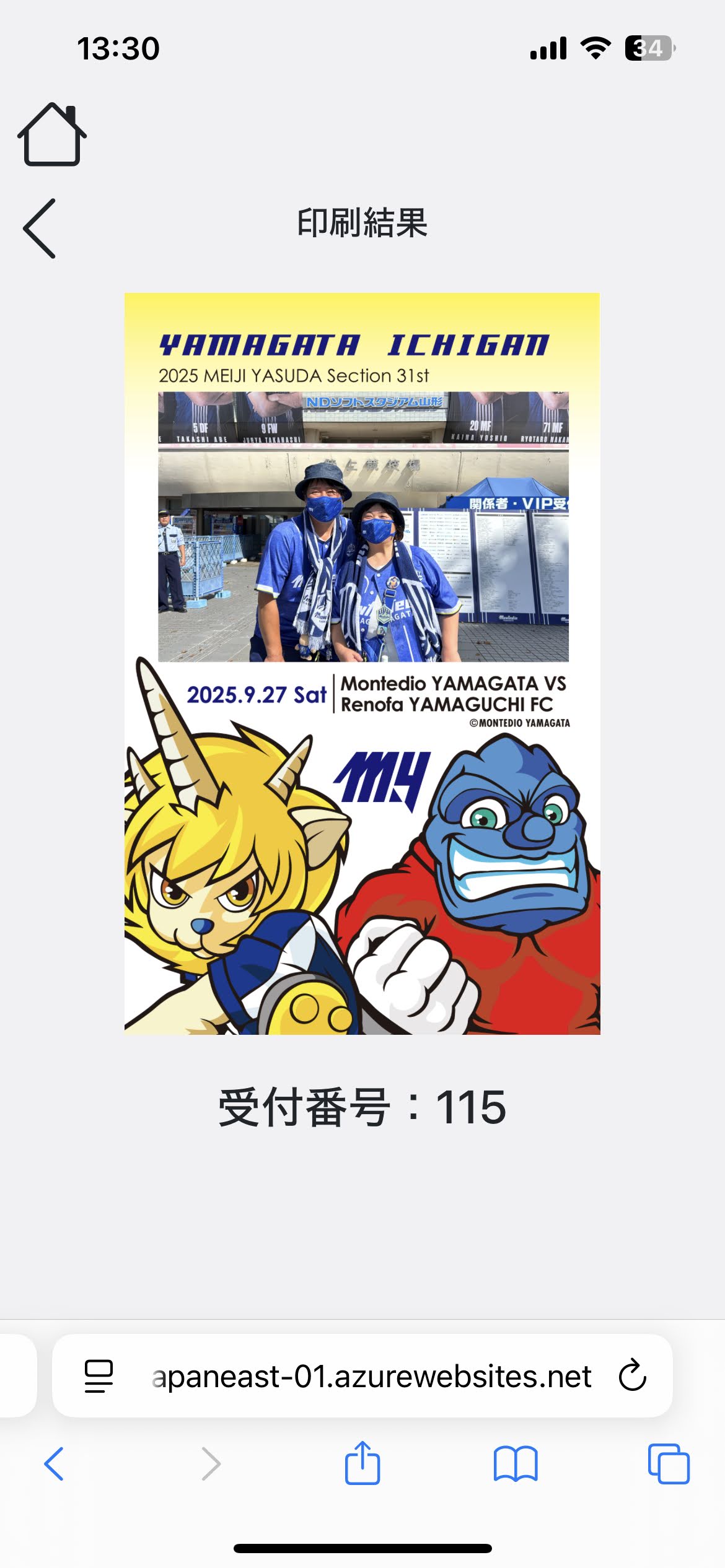Screen dimensions: 725x1568
Task: Select the azurewebsites.net address bar
Action: pos(371,1376)
